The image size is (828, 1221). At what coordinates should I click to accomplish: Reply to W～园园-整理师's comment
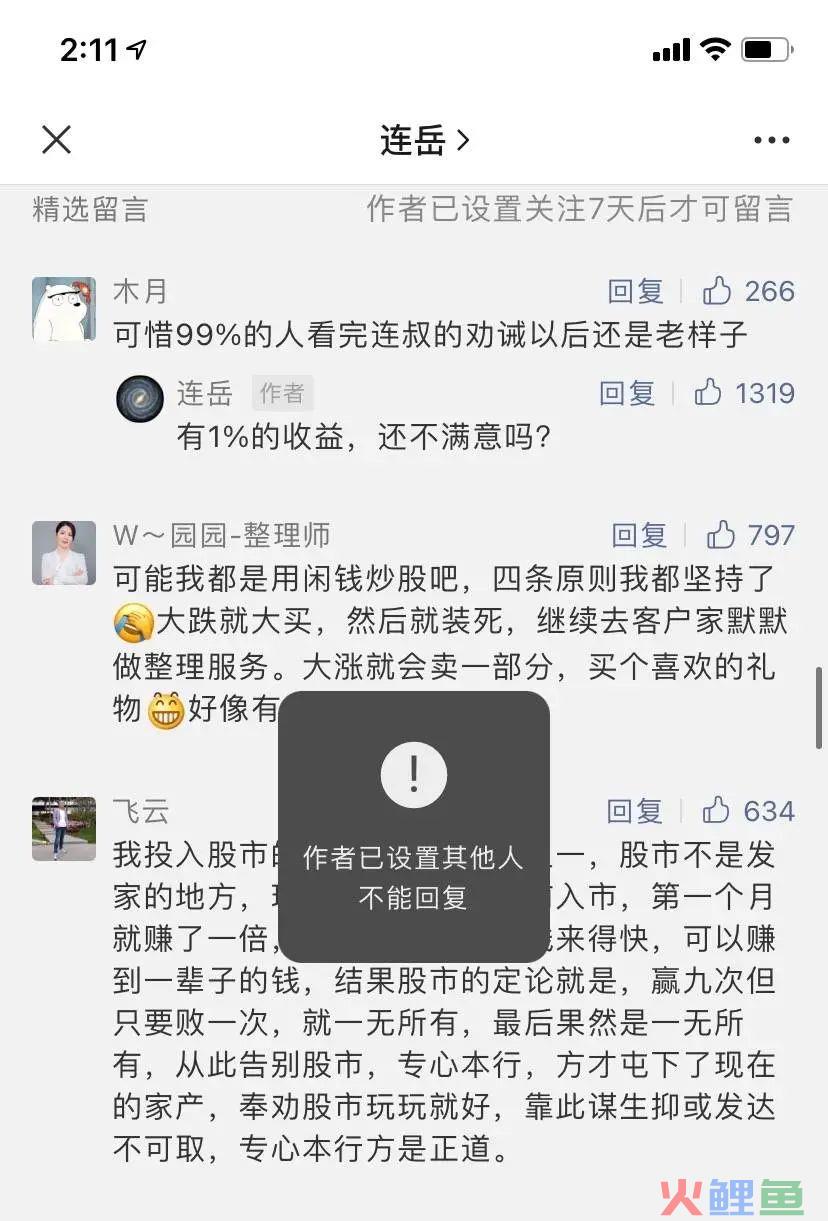(x=639, y=535)
